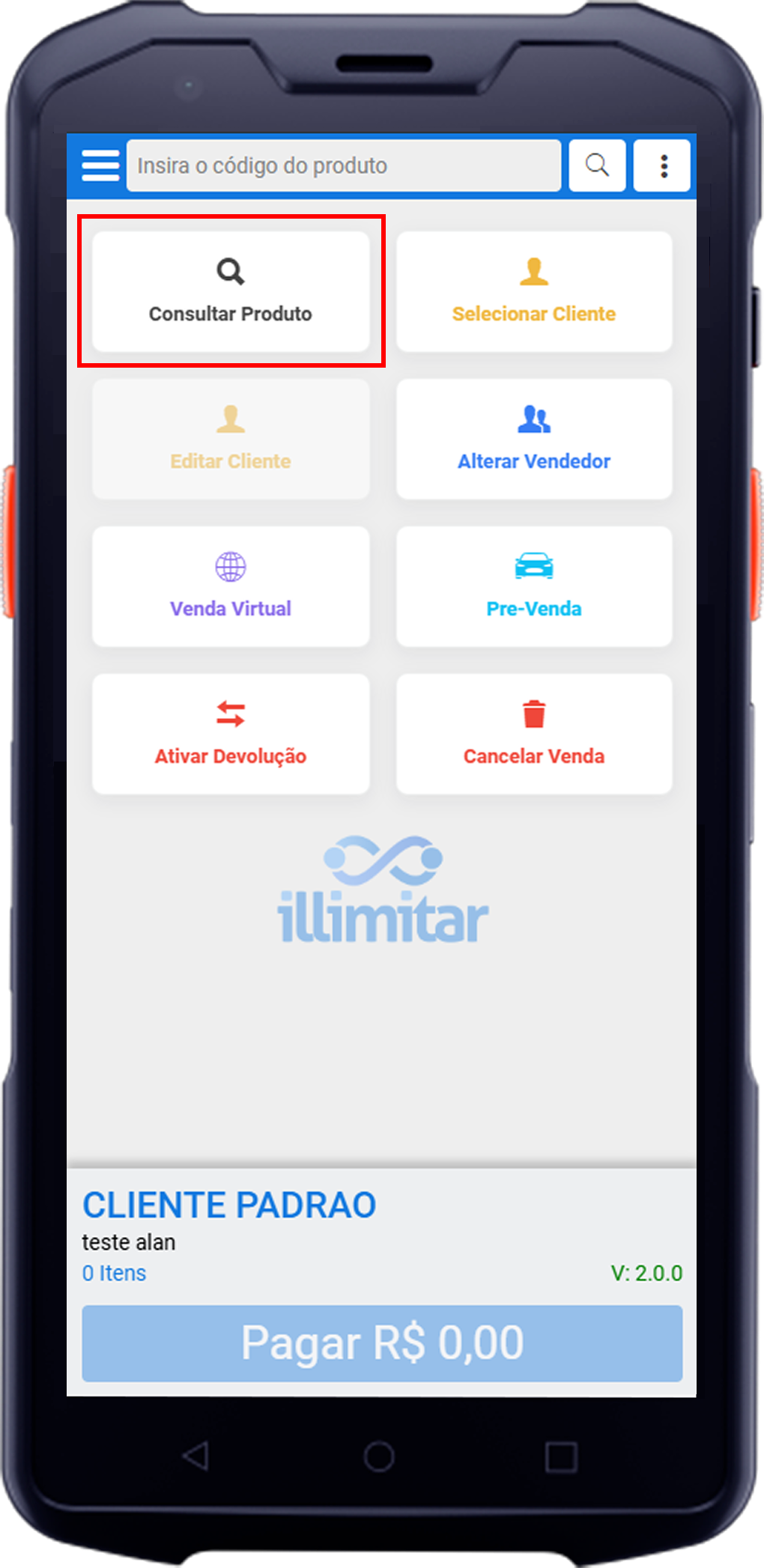The height and width of the screenshot is (1568, 764).
Task: Start a Venda Virtual
Action: pos(231,586)
